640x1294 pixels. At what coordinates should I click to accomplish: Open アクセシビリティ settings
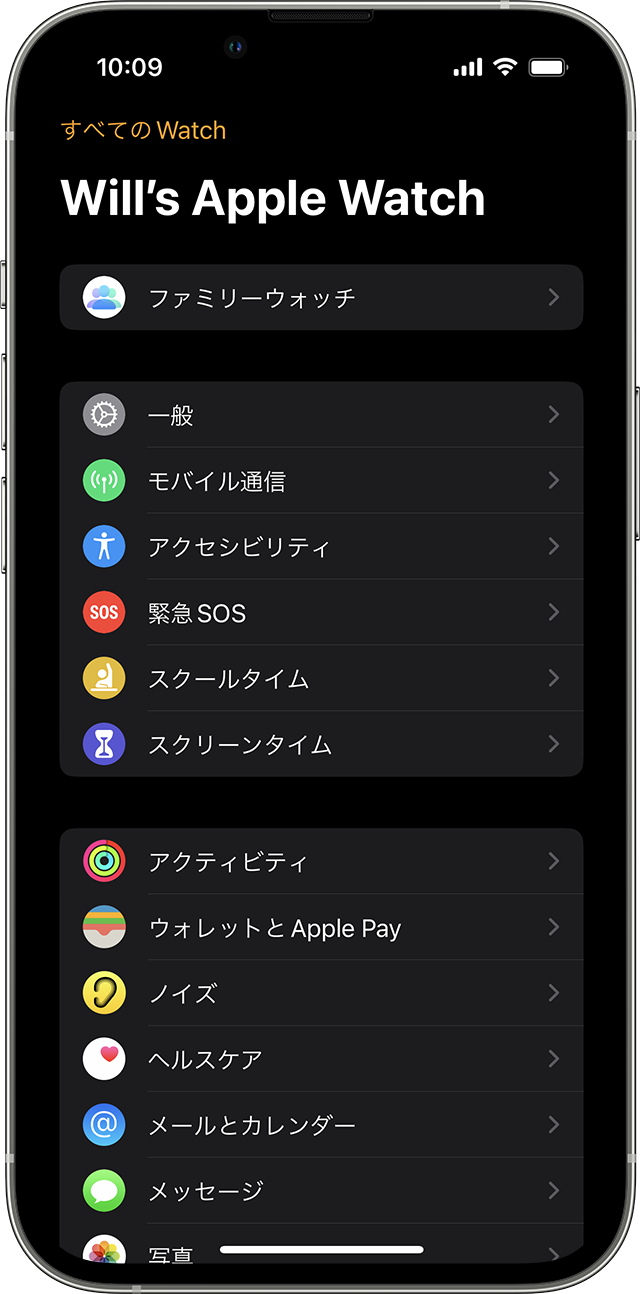click(x=320, y=547)
